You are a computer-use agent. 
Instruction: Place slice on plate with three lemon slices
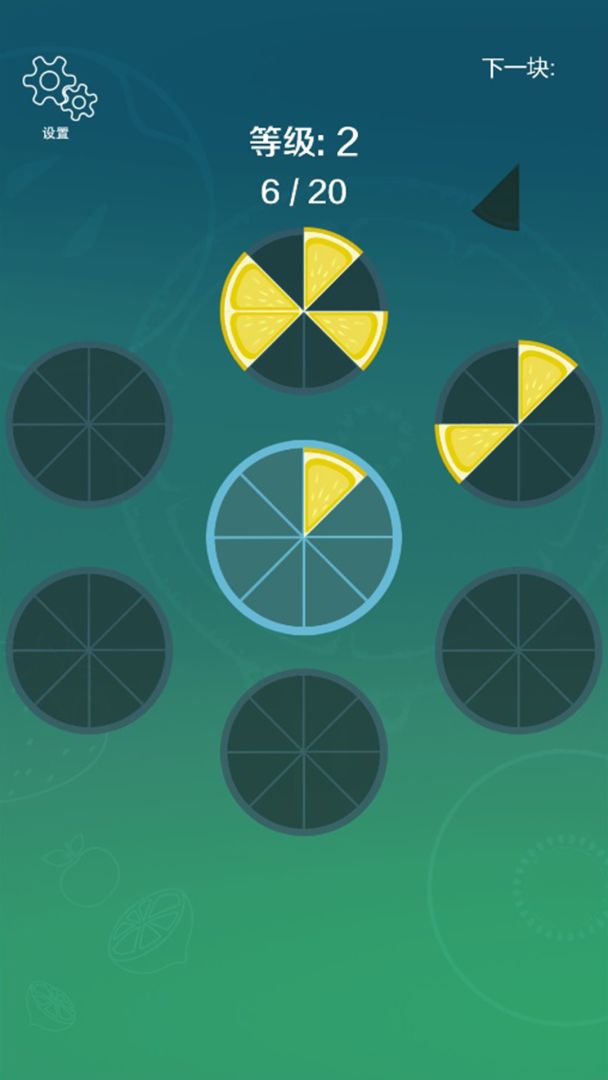point(304,311)
